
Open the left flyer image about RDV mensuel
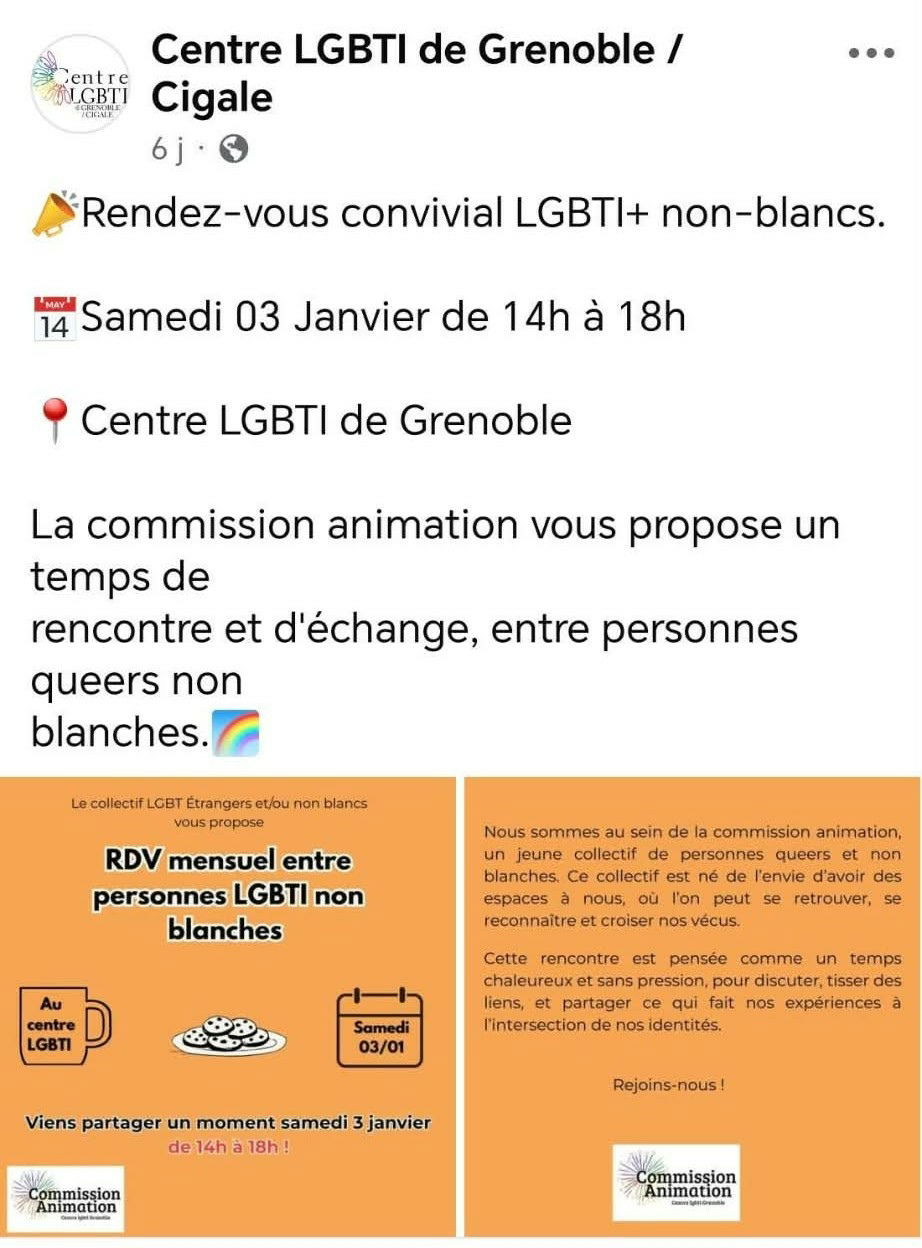229,1005
